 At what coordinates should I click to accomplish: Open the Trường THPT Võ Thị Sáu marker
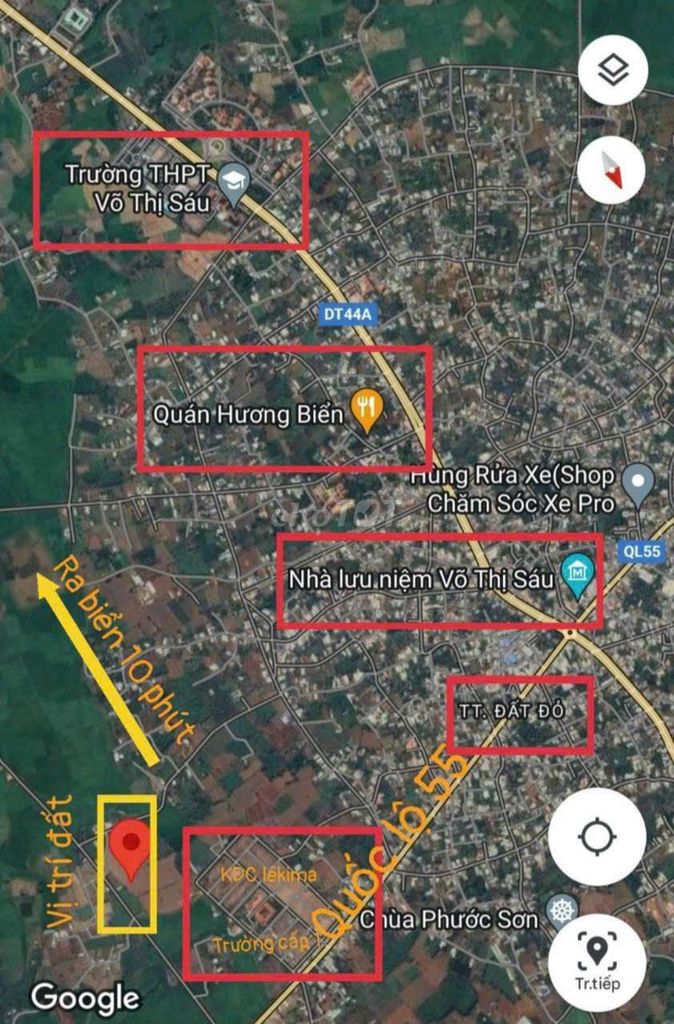click(x=235, y=182)
